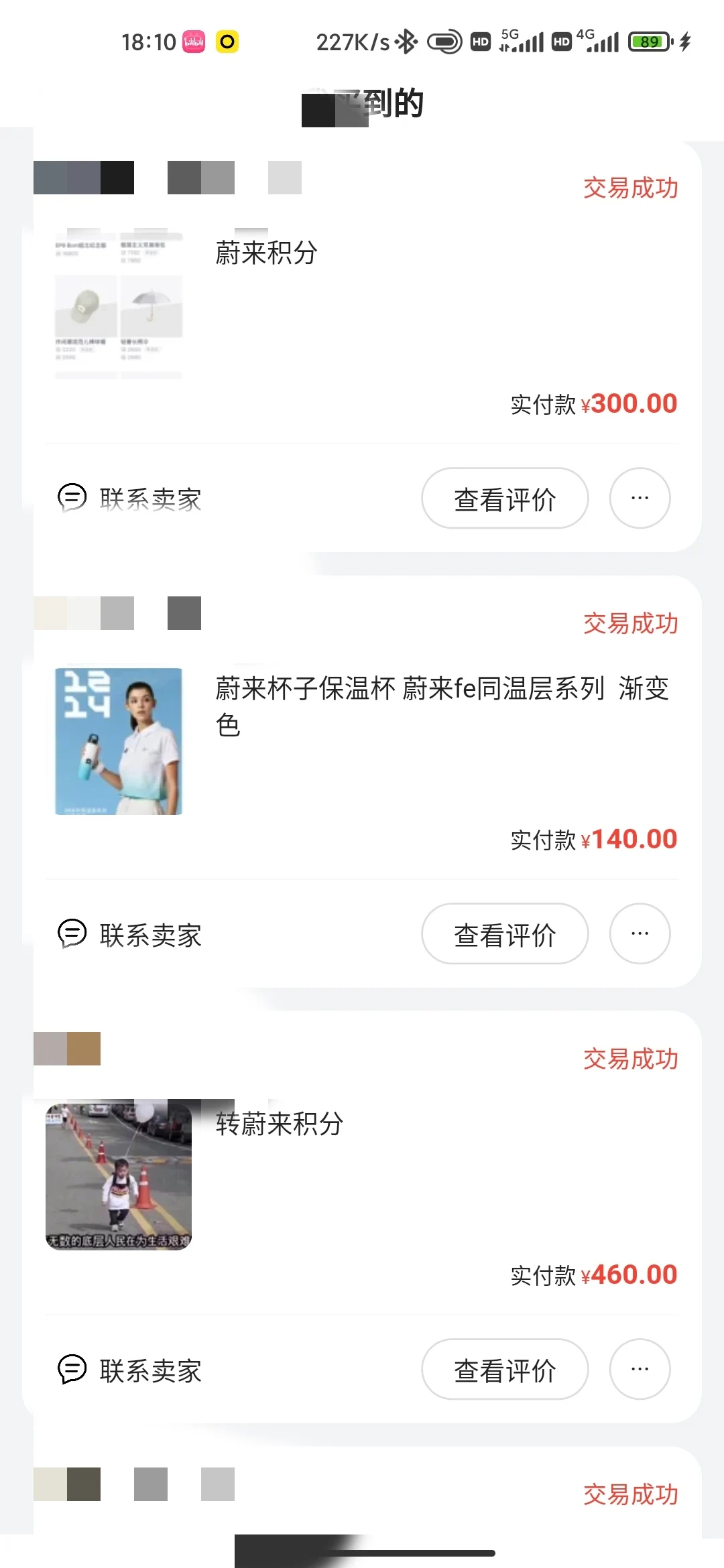Contact seller of 蔚来杯子保温杯 order
This screenshot has width=724, height=1568.
(x=130, y=934)
